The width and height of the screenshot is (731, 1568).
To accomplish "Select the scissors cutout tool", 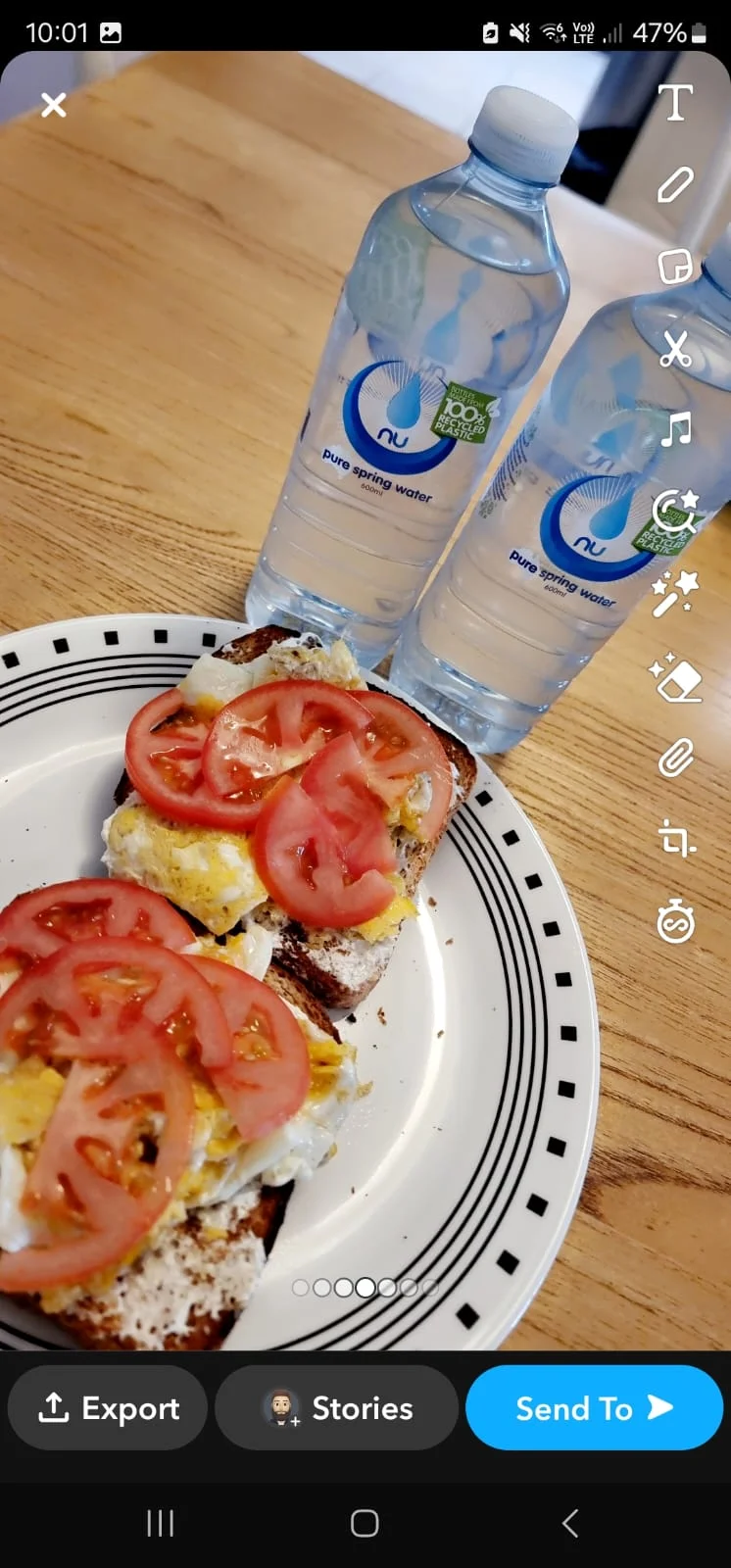I will (675, 348).
